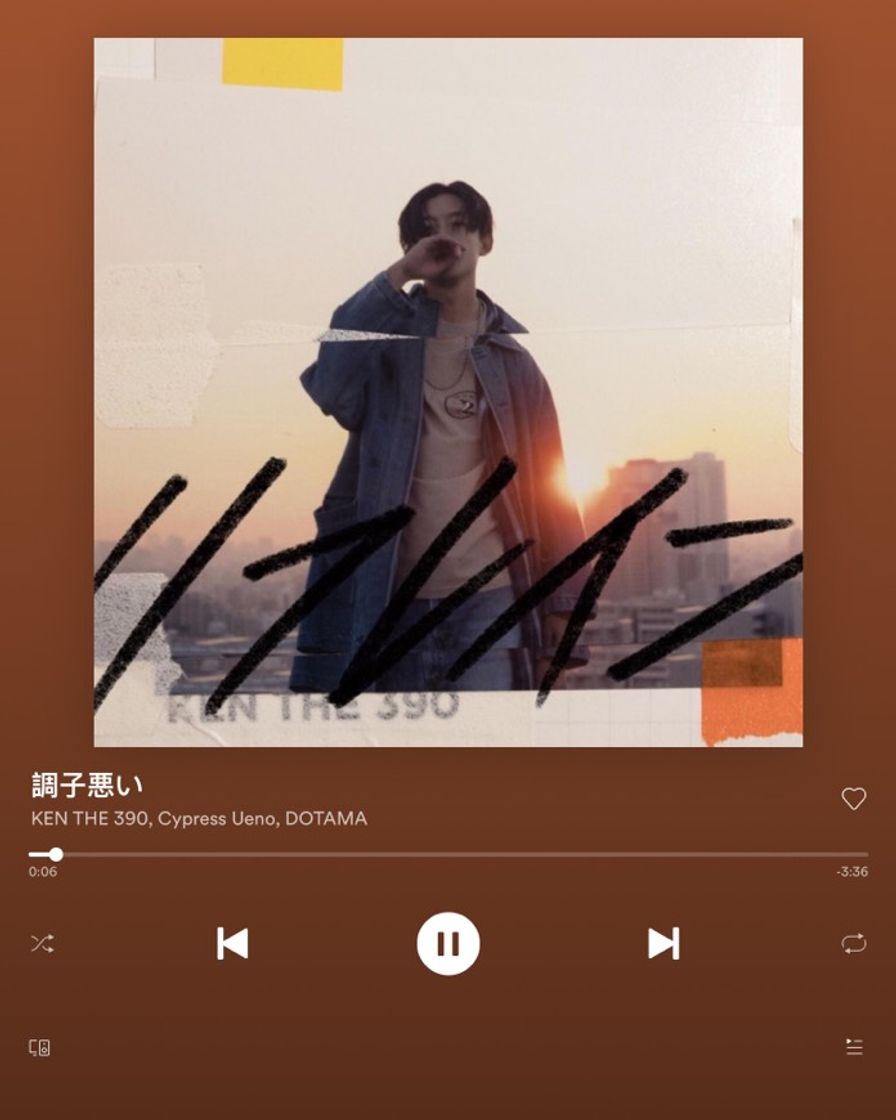Tap the remaining time label -3:36
Screen dimensions: 896x1120
pyautogui.click(x=850, y=872)
